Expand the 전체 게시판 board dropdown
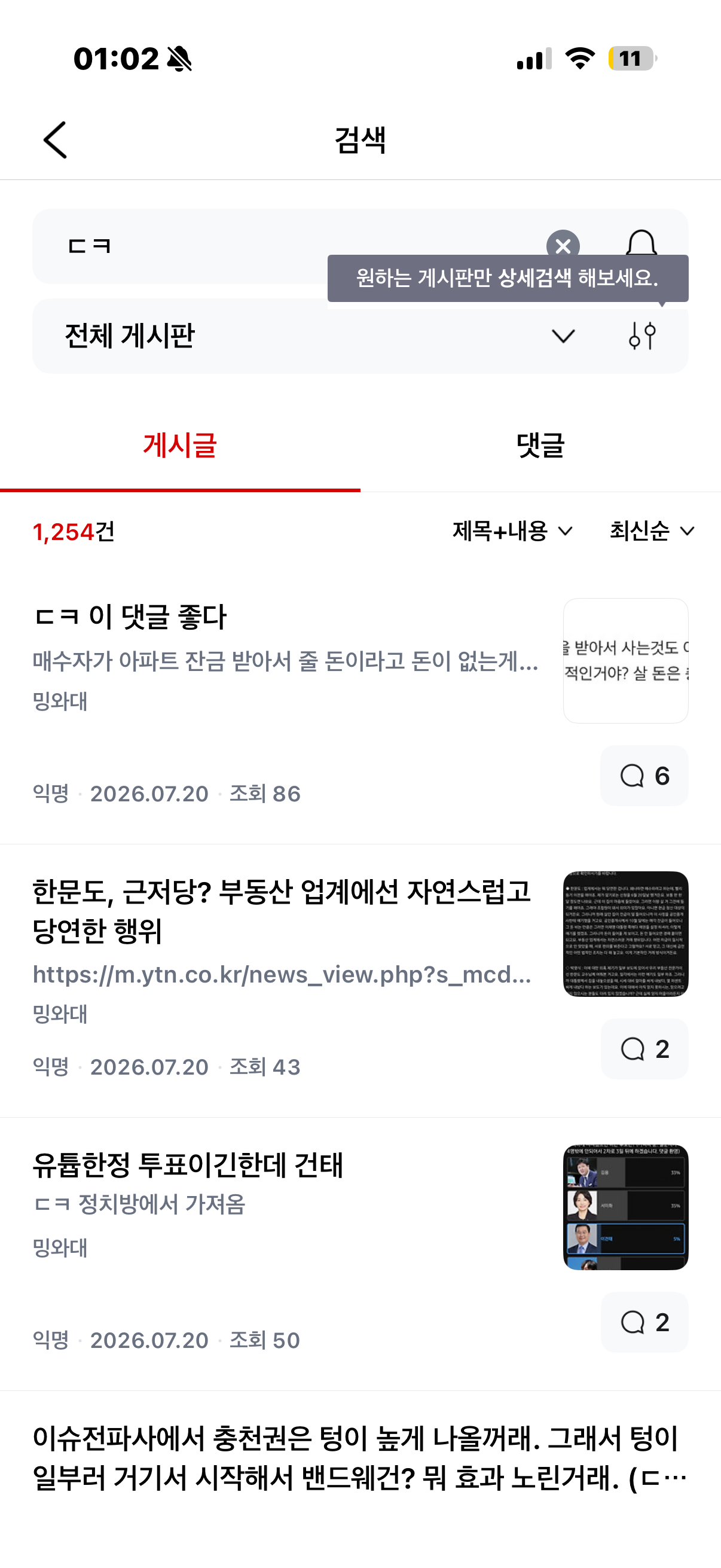Screen dimensions: 721x1568 tap(563, 336)
